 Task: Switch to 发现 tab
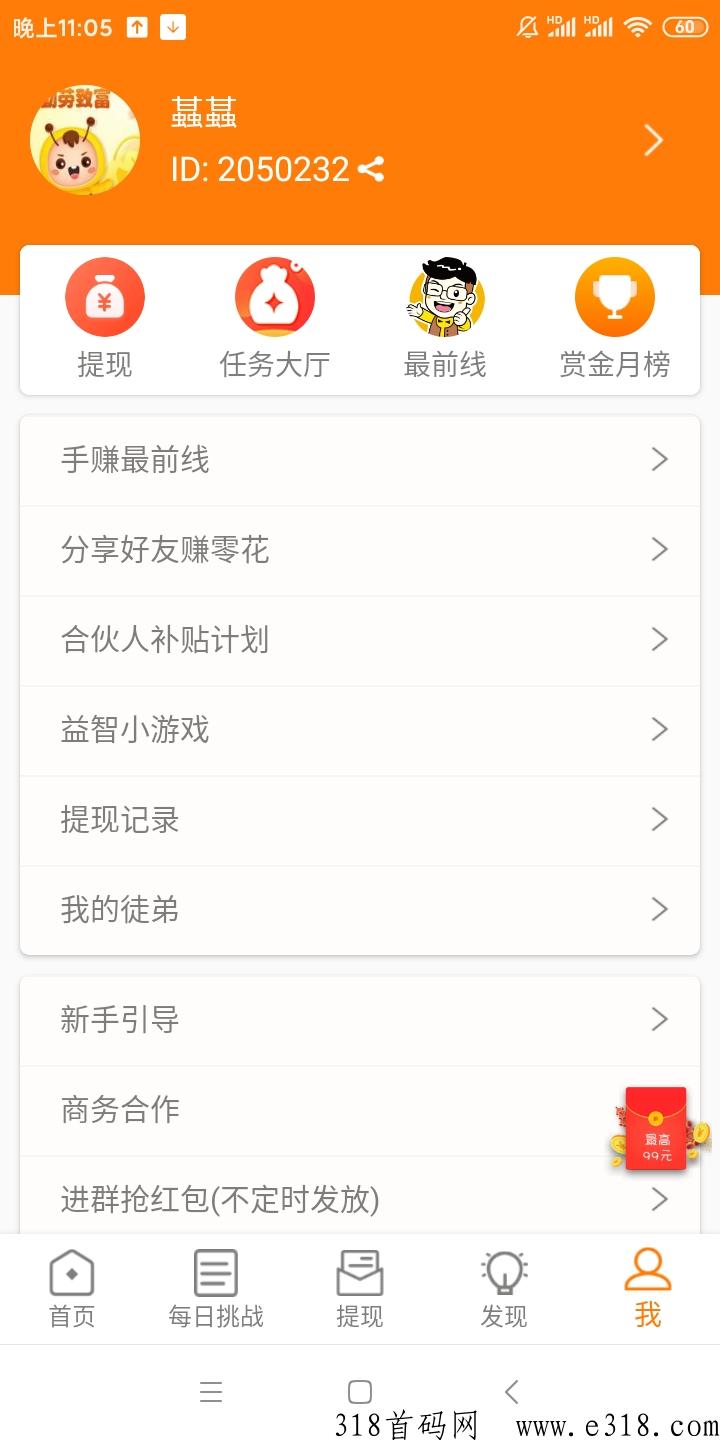504,1290
